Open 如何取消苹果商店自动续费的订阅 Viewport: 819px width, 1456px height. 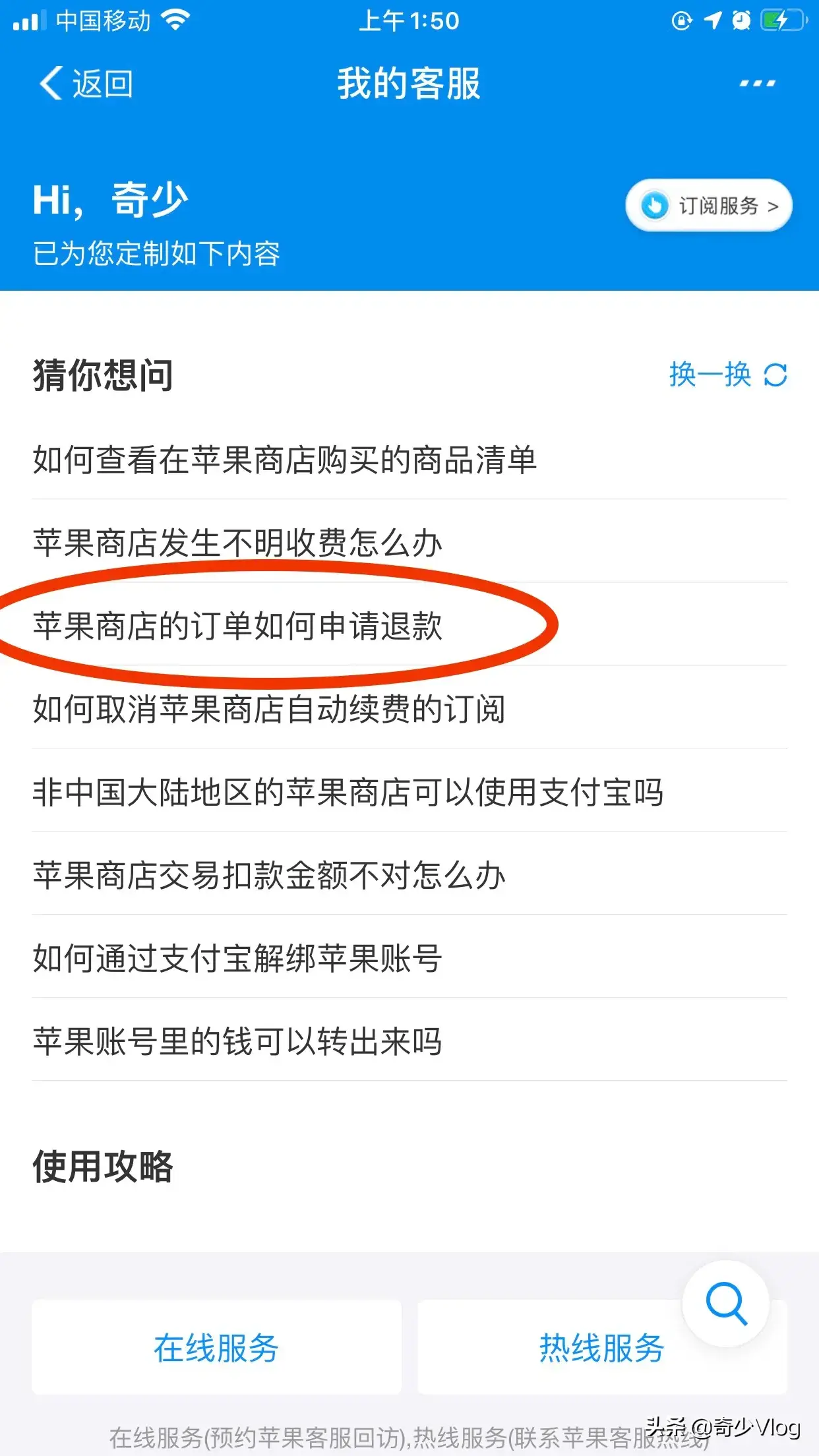[269, 710]
